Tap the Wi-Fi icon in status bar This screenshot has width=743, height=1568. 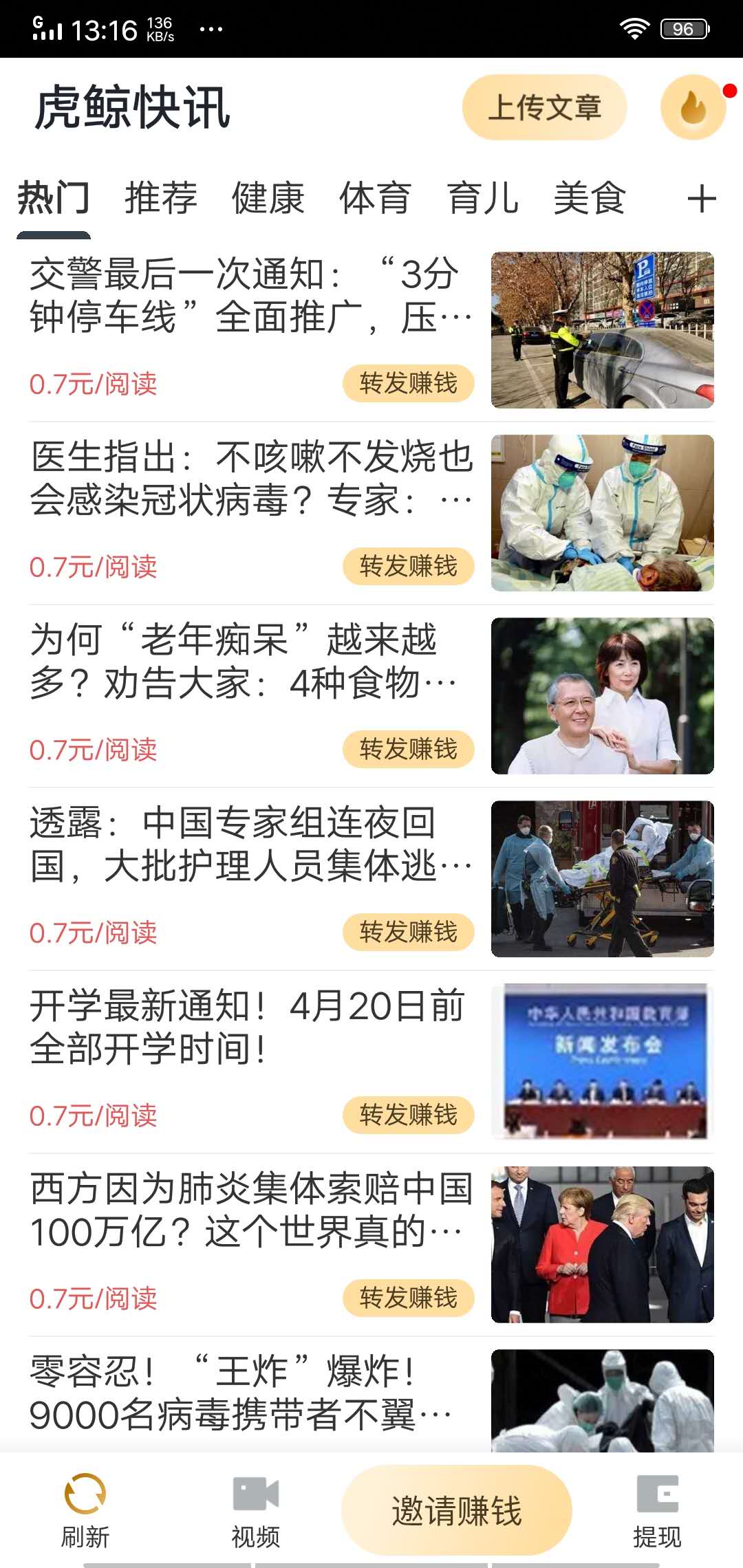(634, 28)
